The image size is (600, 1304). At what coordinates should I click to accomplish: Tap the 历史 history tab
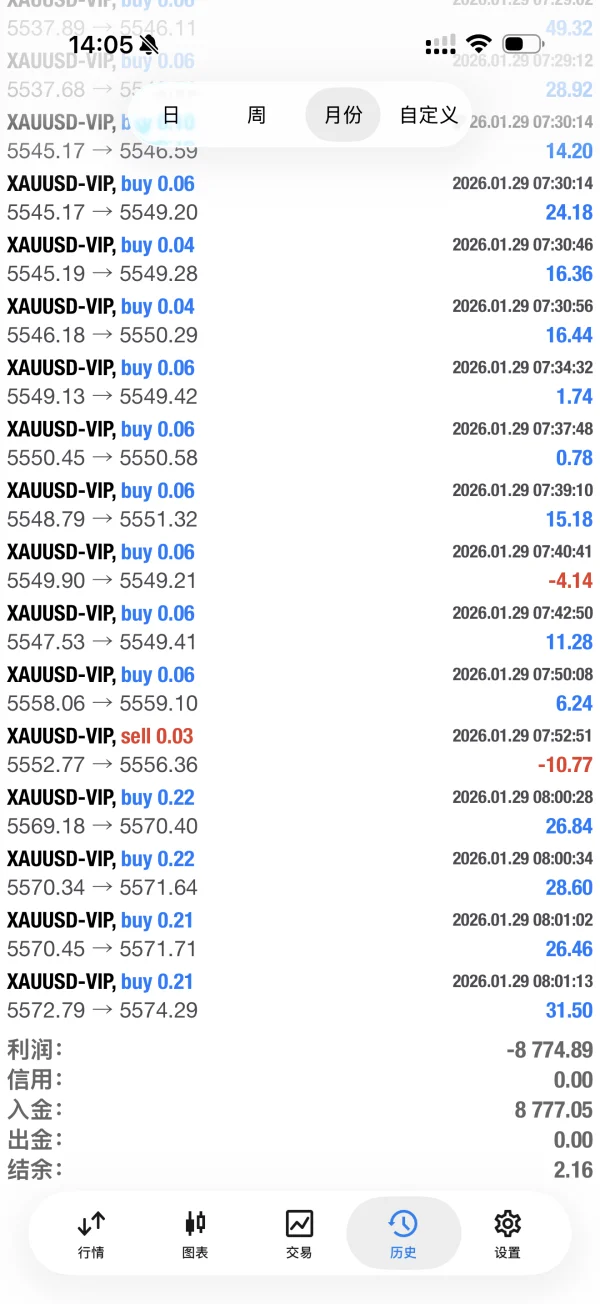403,1234
